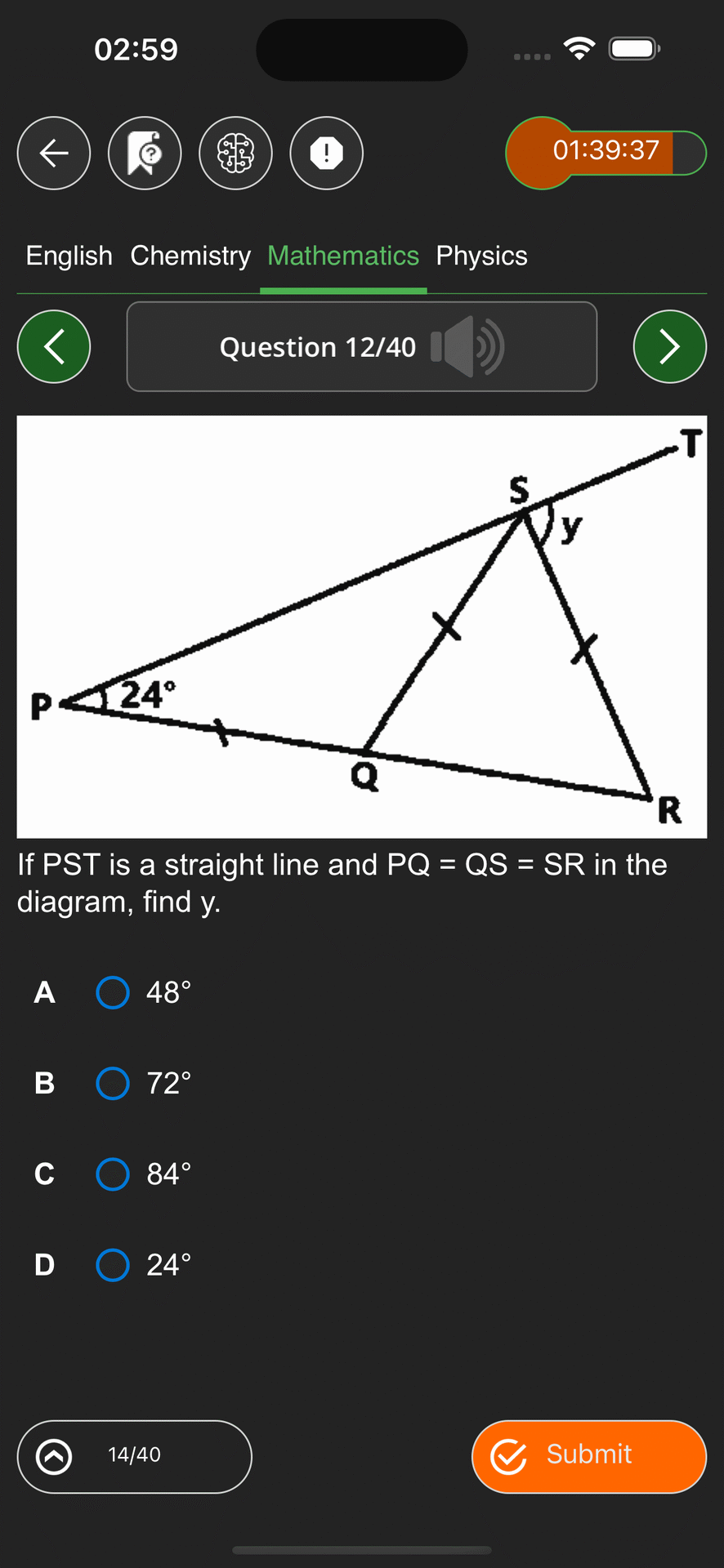724x1568 pixels.
Task: Go back using the arrow icon
Action: point(54,153)
